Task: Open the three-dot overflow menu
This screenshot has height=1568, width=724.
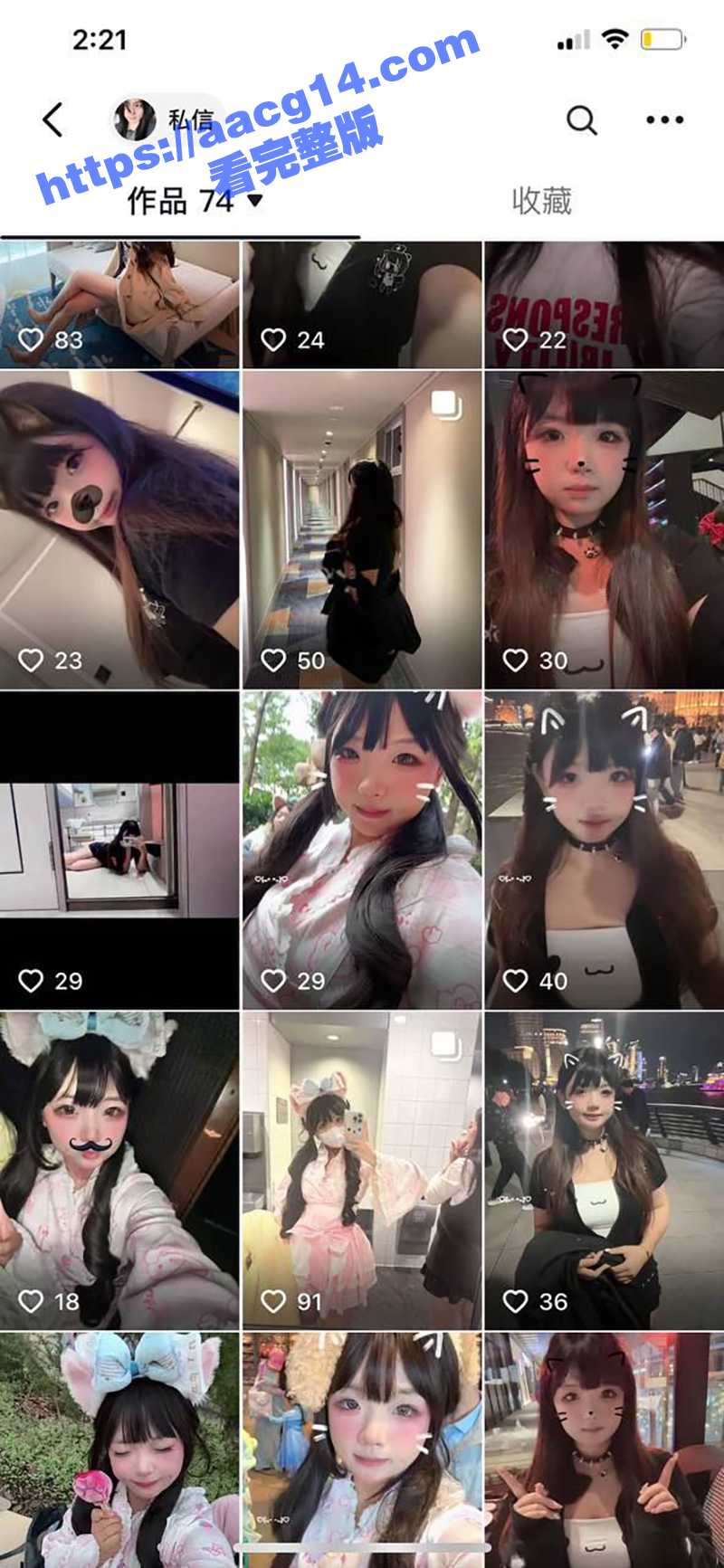Action: (664, 119)
